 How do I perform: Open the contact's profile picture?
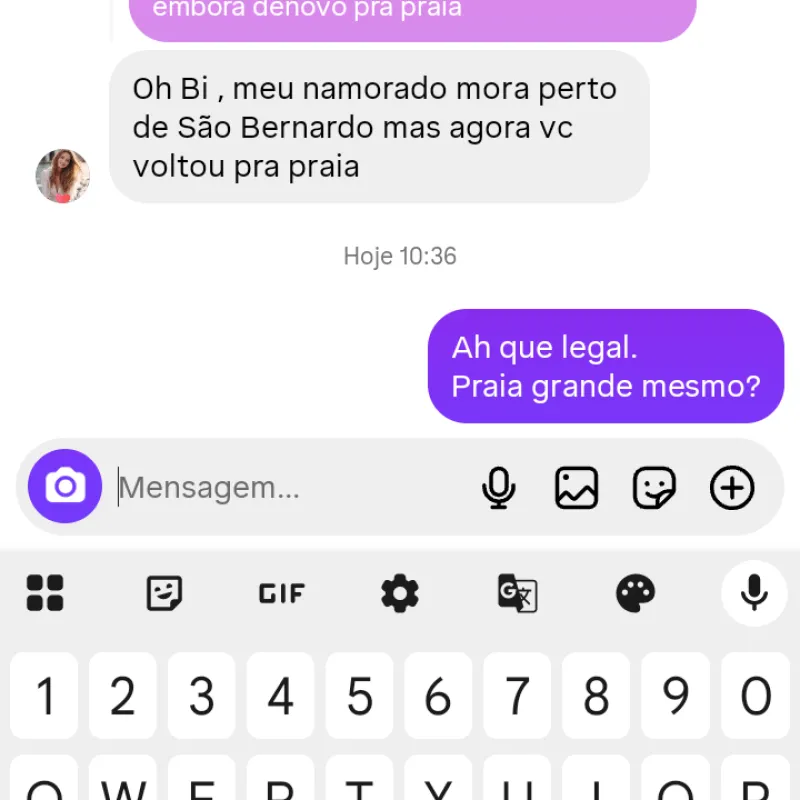tap(63, 176)
